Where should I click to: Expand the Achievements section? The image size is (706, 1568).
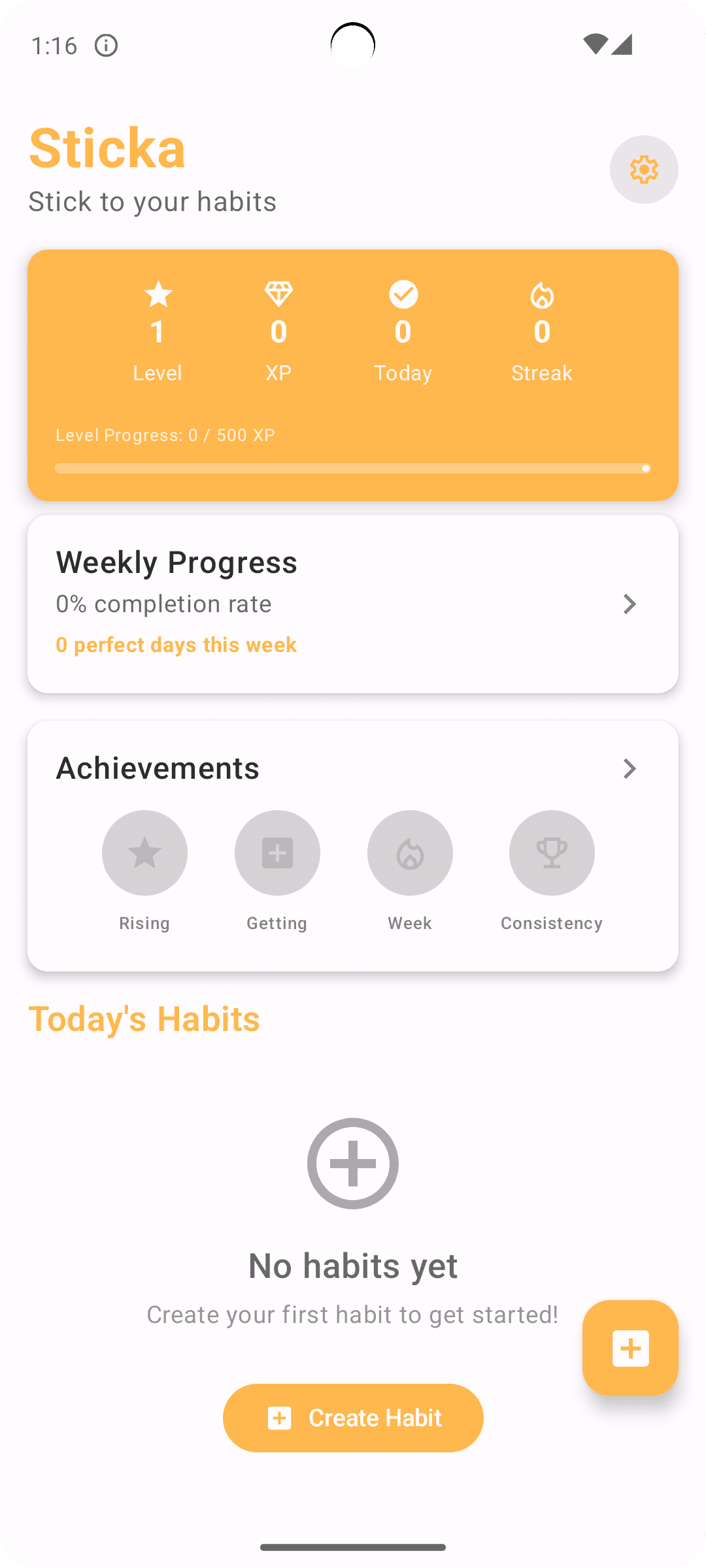629,769
